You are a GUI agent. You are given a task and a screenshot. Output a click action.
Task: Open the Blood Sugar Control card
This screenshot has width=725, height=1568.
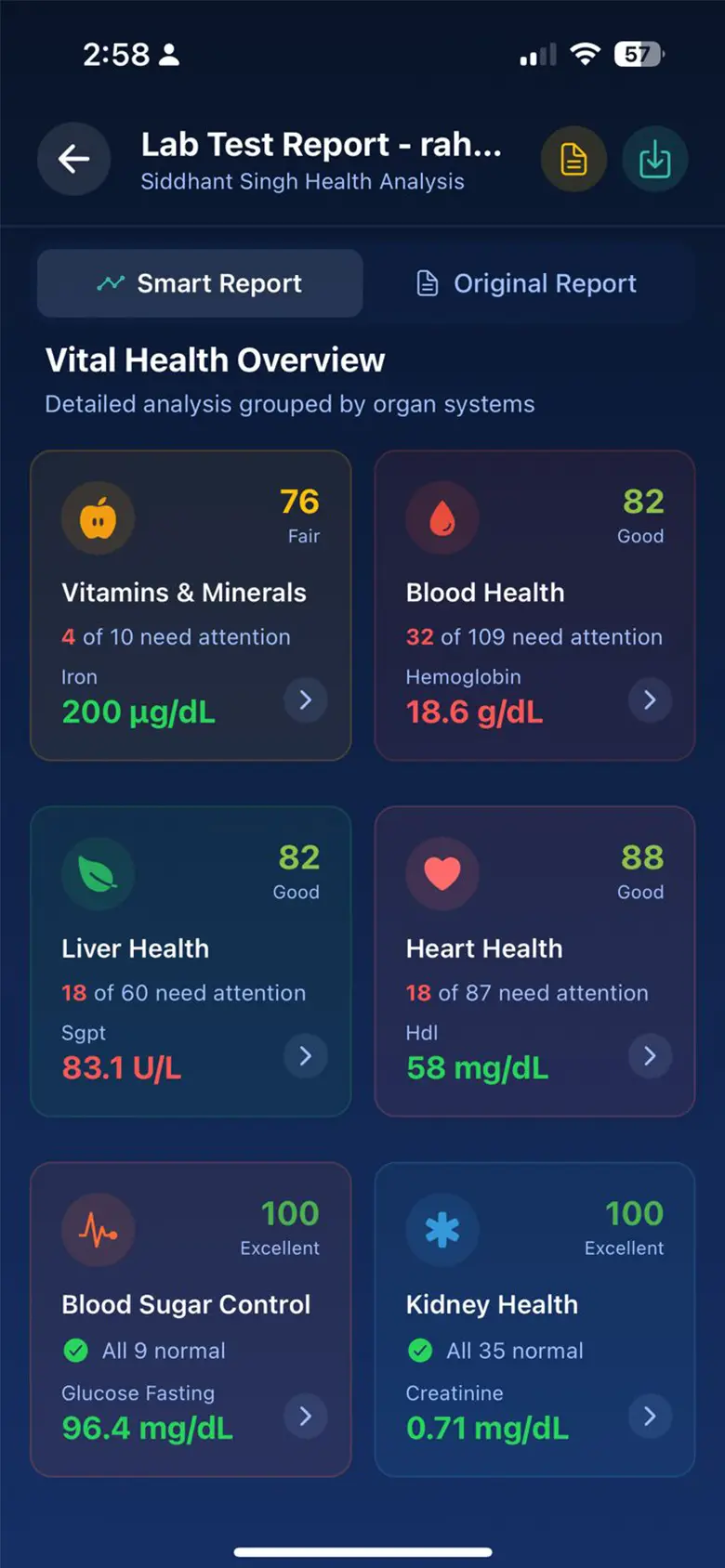pos(191,1319)
